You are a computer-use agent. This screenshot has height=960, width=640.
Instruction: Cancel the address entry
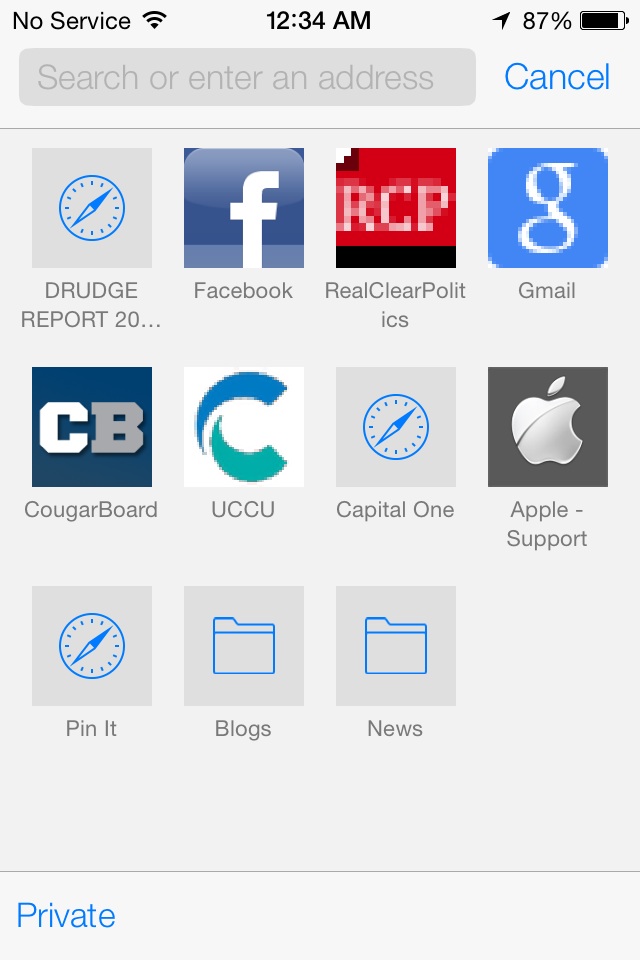pos(557,77)
